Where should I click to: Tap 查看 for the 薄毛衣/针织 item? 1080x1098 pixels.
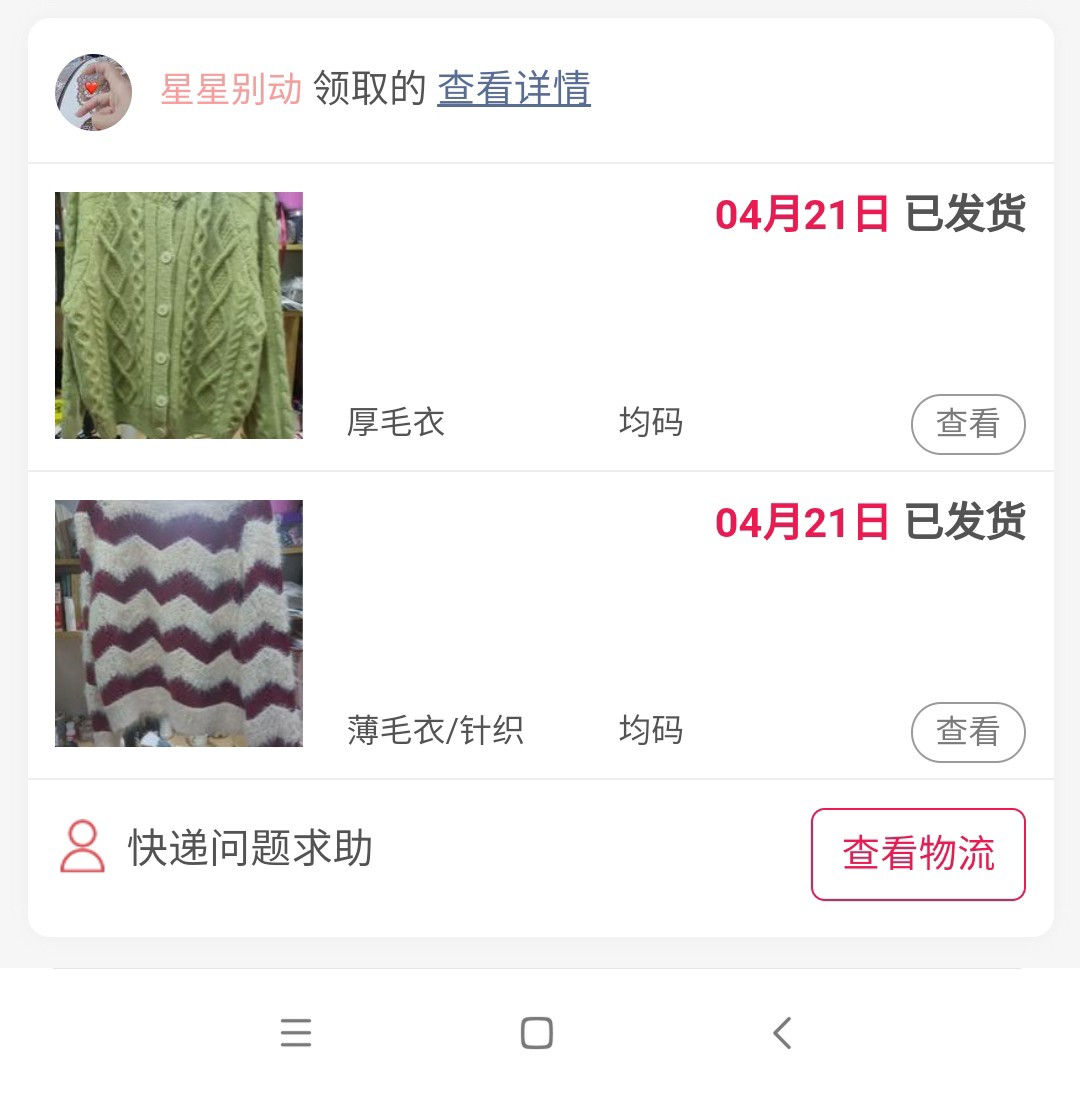pos(967,732)
